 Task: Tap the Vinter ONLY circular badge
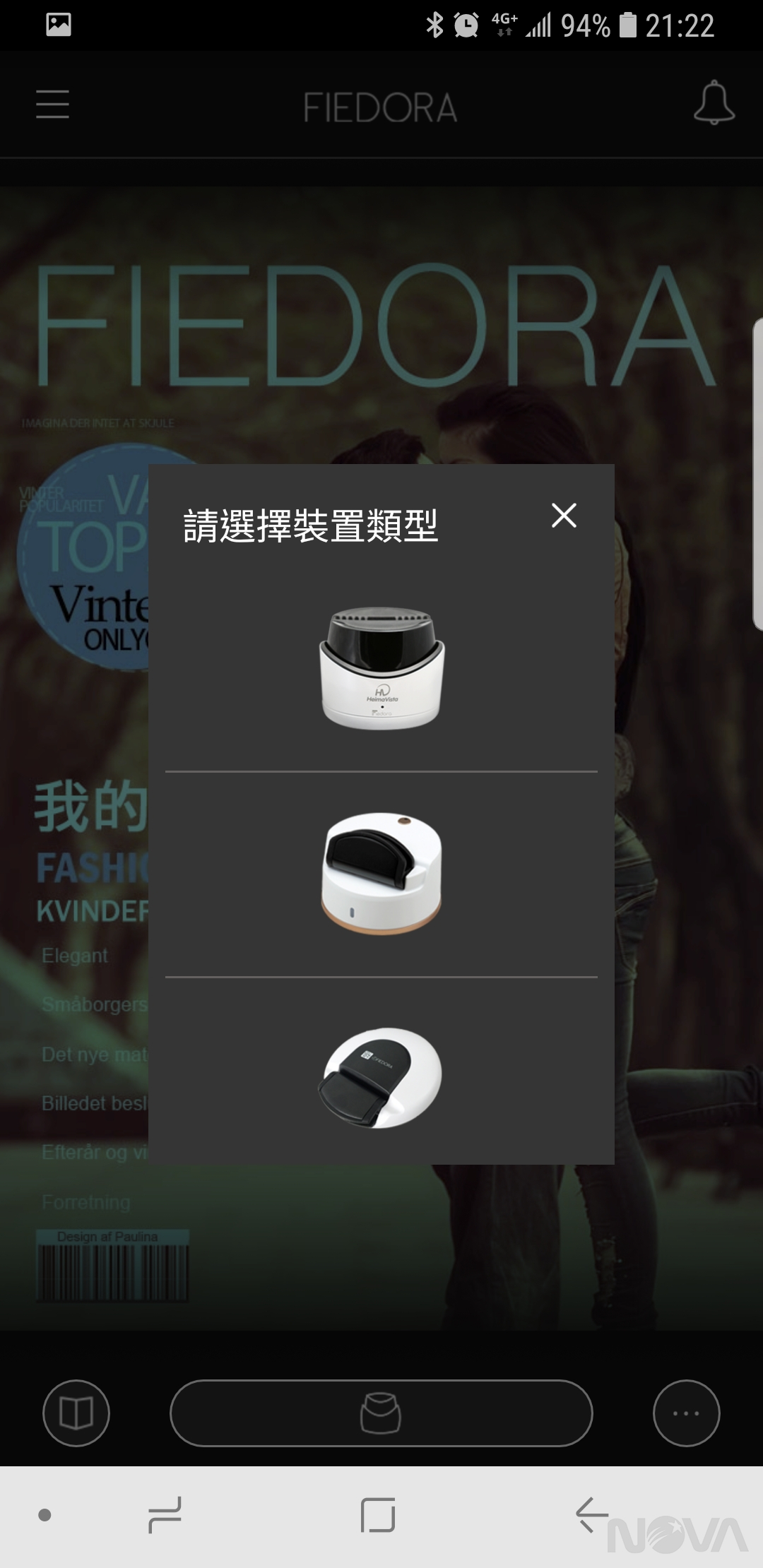tap(99, 558)
